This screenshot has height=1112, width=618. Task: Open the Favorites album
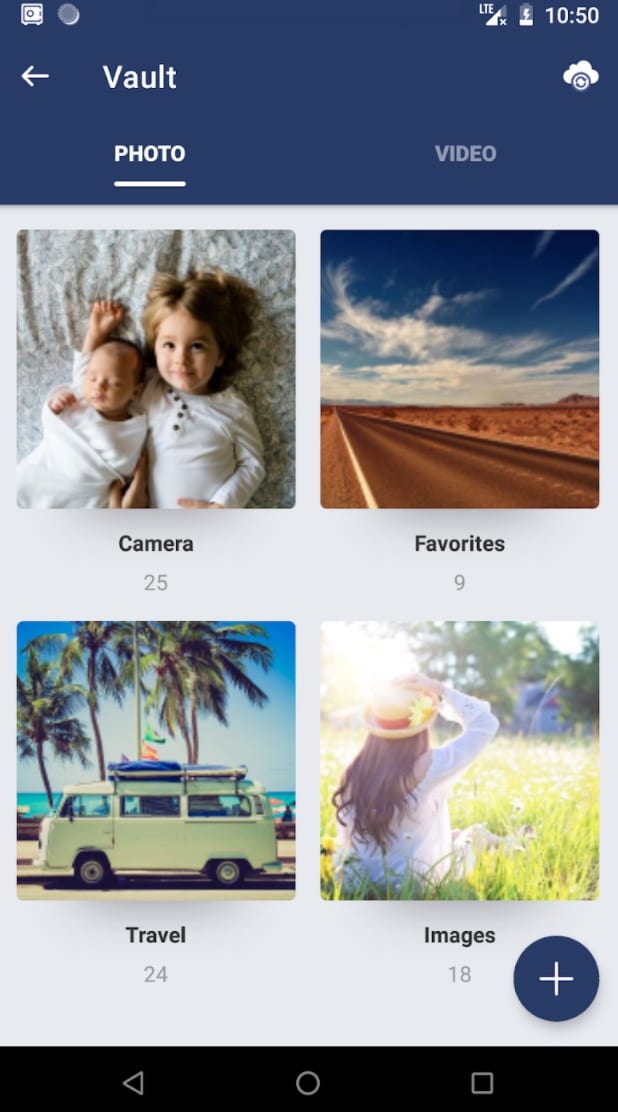pyautogui.click(x=460, y=369)
